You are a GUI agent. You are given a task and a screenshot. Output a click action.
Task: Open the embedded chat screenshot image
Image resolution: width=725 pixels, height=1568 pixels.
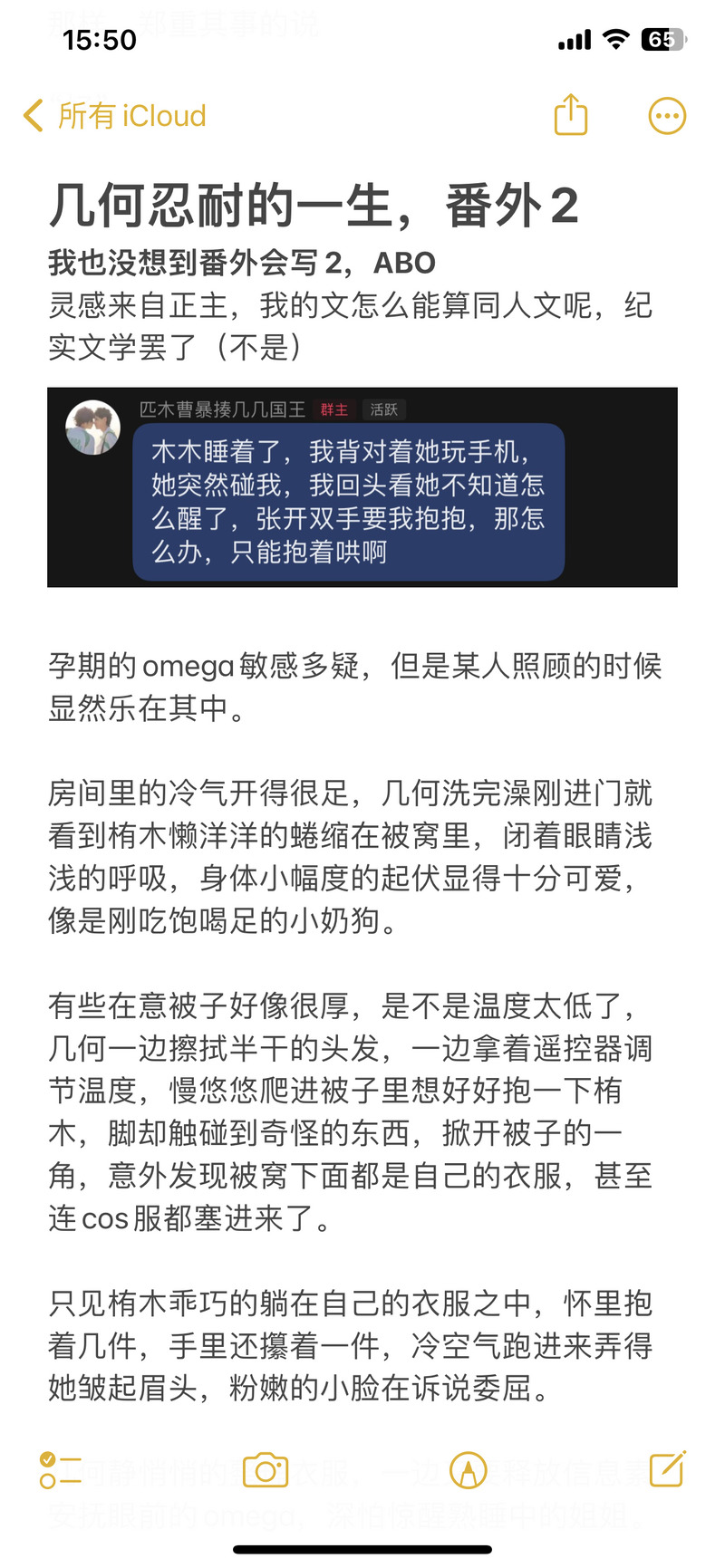[362, 487]
